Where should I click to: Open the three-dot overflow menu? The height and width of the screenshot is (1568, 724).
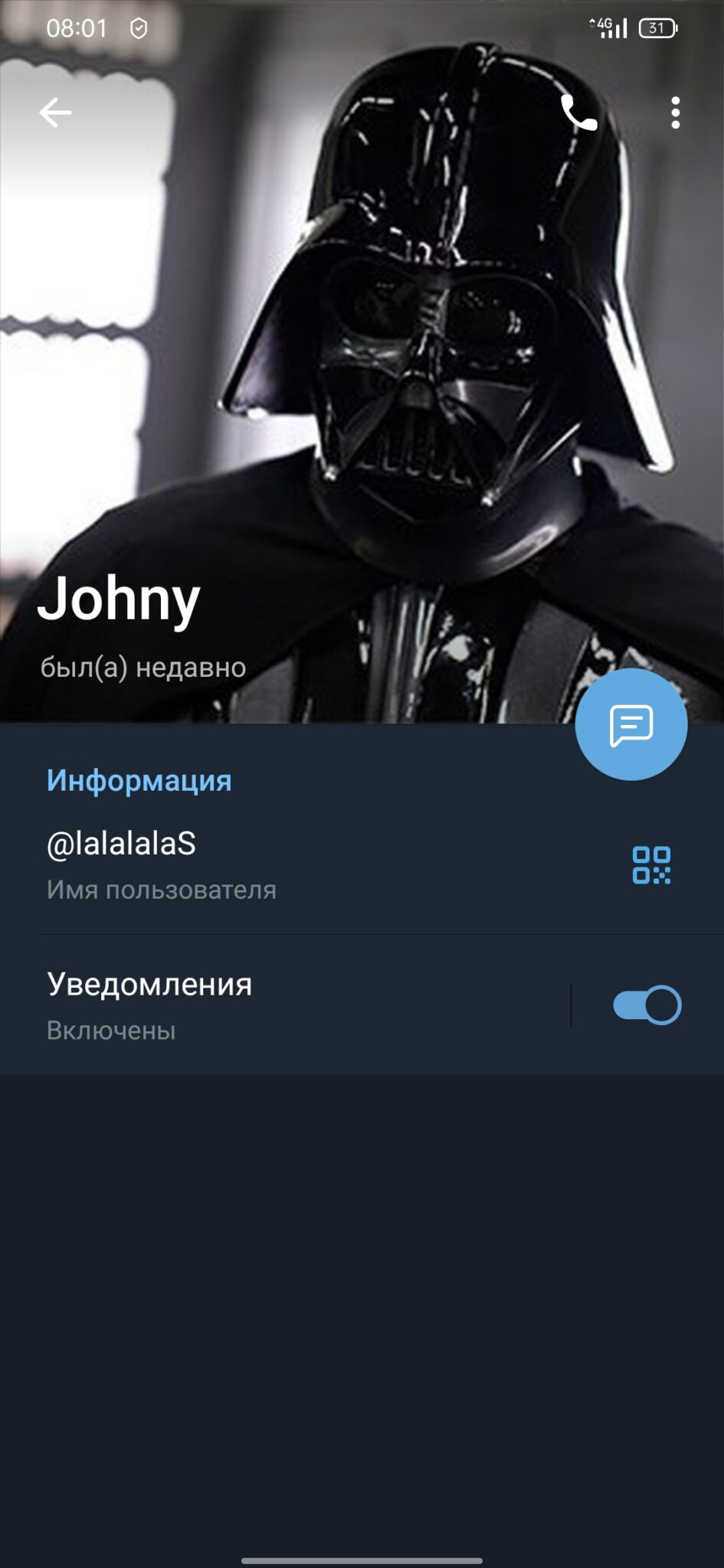pyautogui.click(x=675, y=113)
